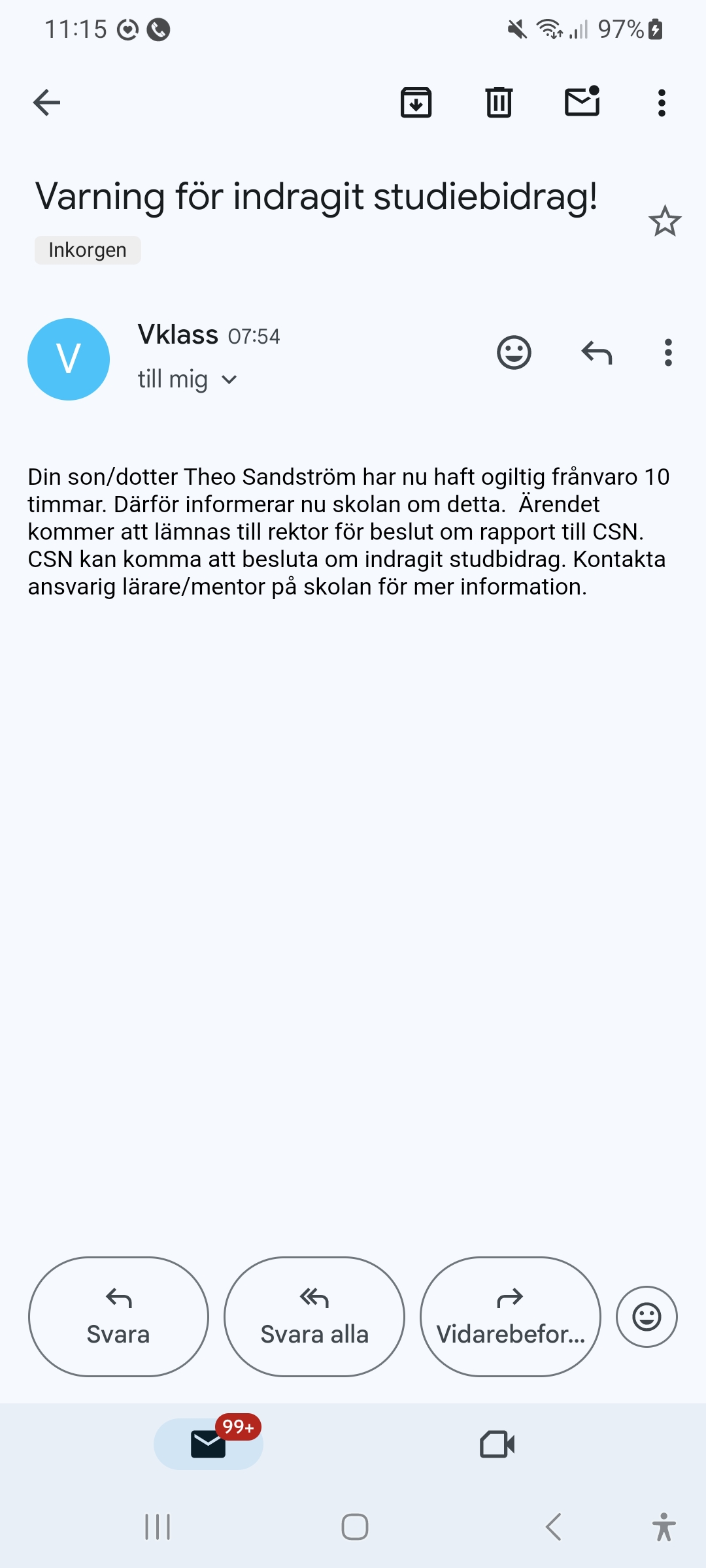The width and height of the screenshot is (706, 1568).
Task: Tap the Svara button
Action: [118, 1316]
